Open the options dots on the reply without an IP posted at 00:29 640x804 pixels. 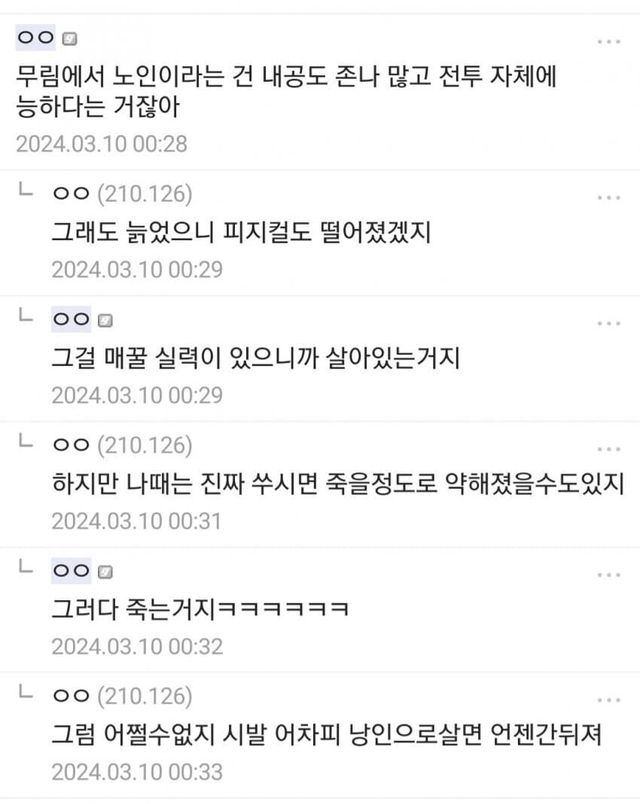coord(608,323)
